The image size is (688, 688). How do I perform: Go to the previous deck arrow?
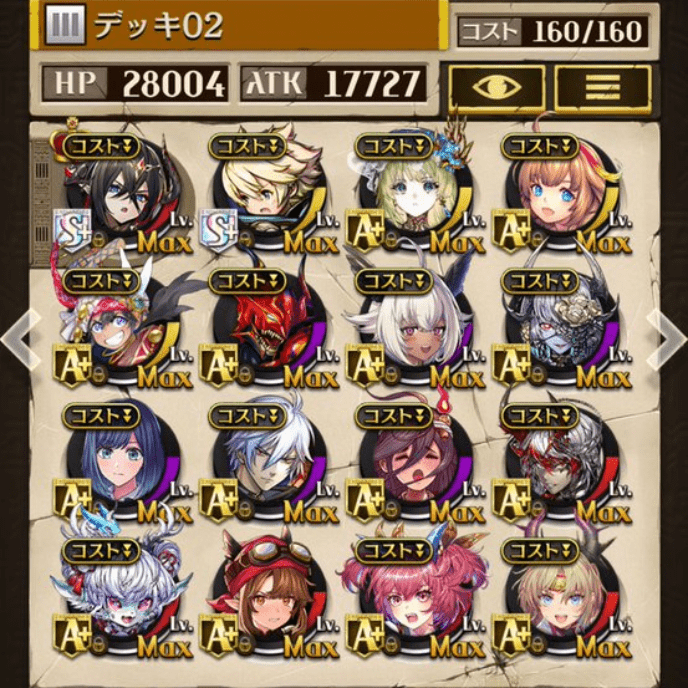coord(17,342)
